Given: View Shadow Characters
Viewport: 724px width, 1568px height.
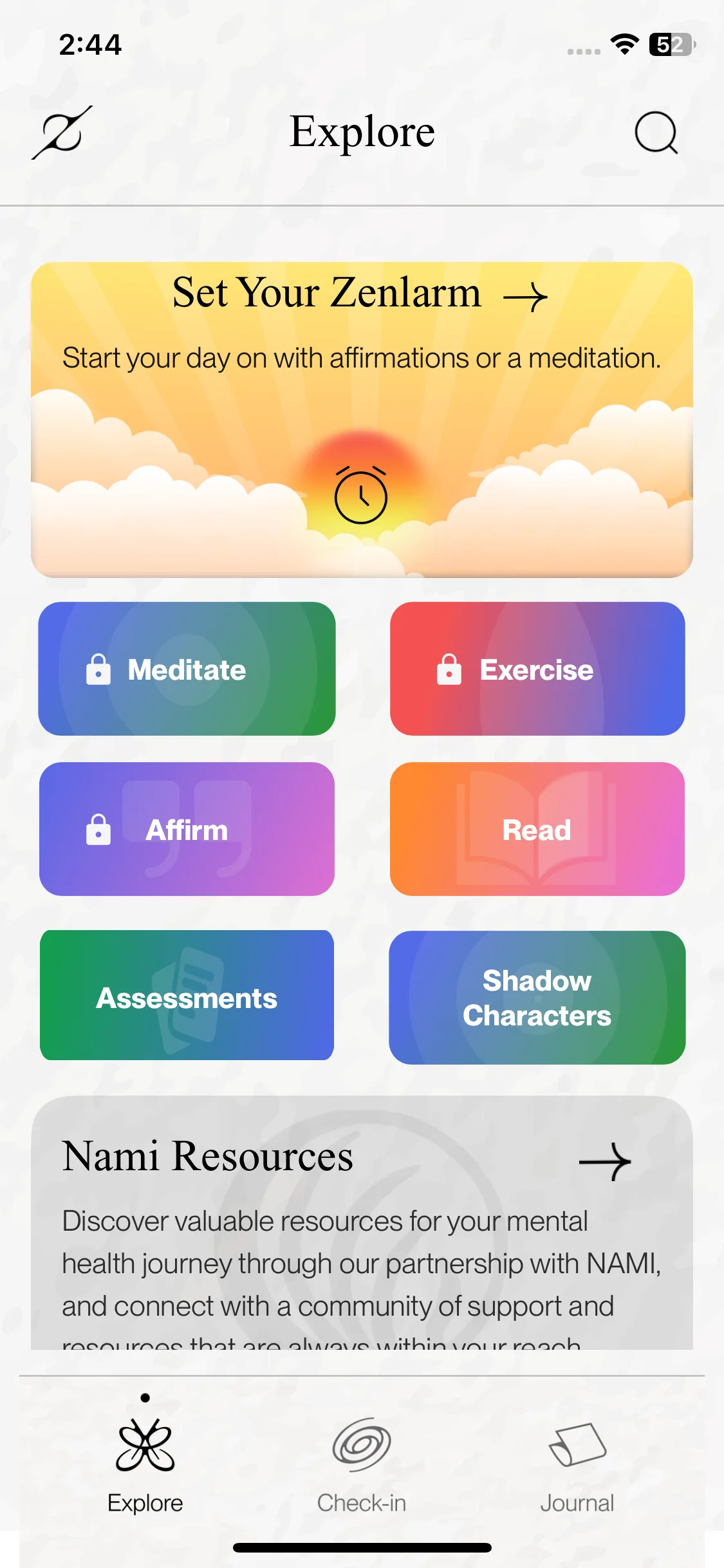Looking at the screenshot, I should click(537, 998).
